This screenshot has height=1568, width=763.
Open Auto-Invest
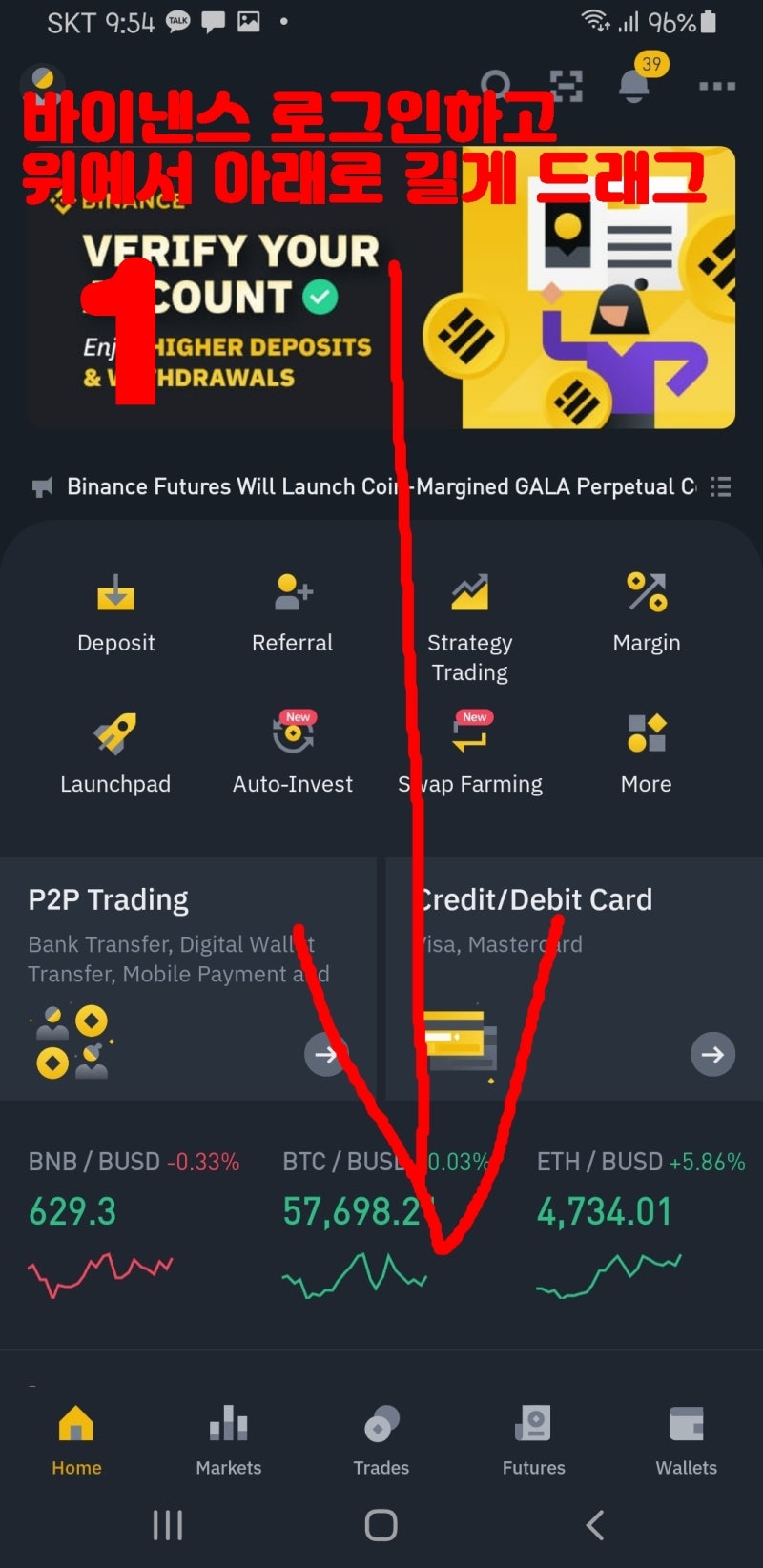(x=293, y=754)
